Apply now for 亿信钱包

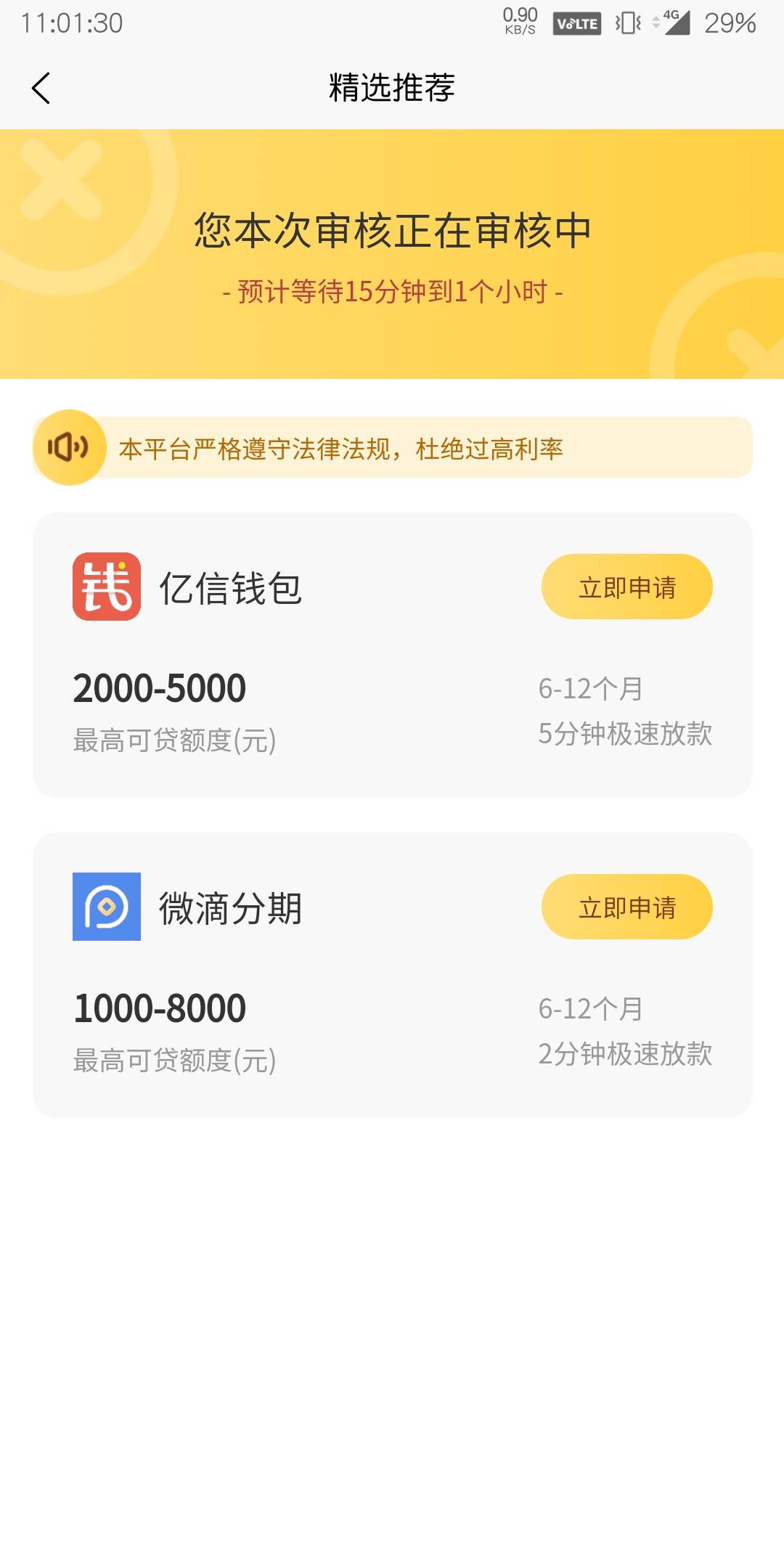[x=626, y=587]
